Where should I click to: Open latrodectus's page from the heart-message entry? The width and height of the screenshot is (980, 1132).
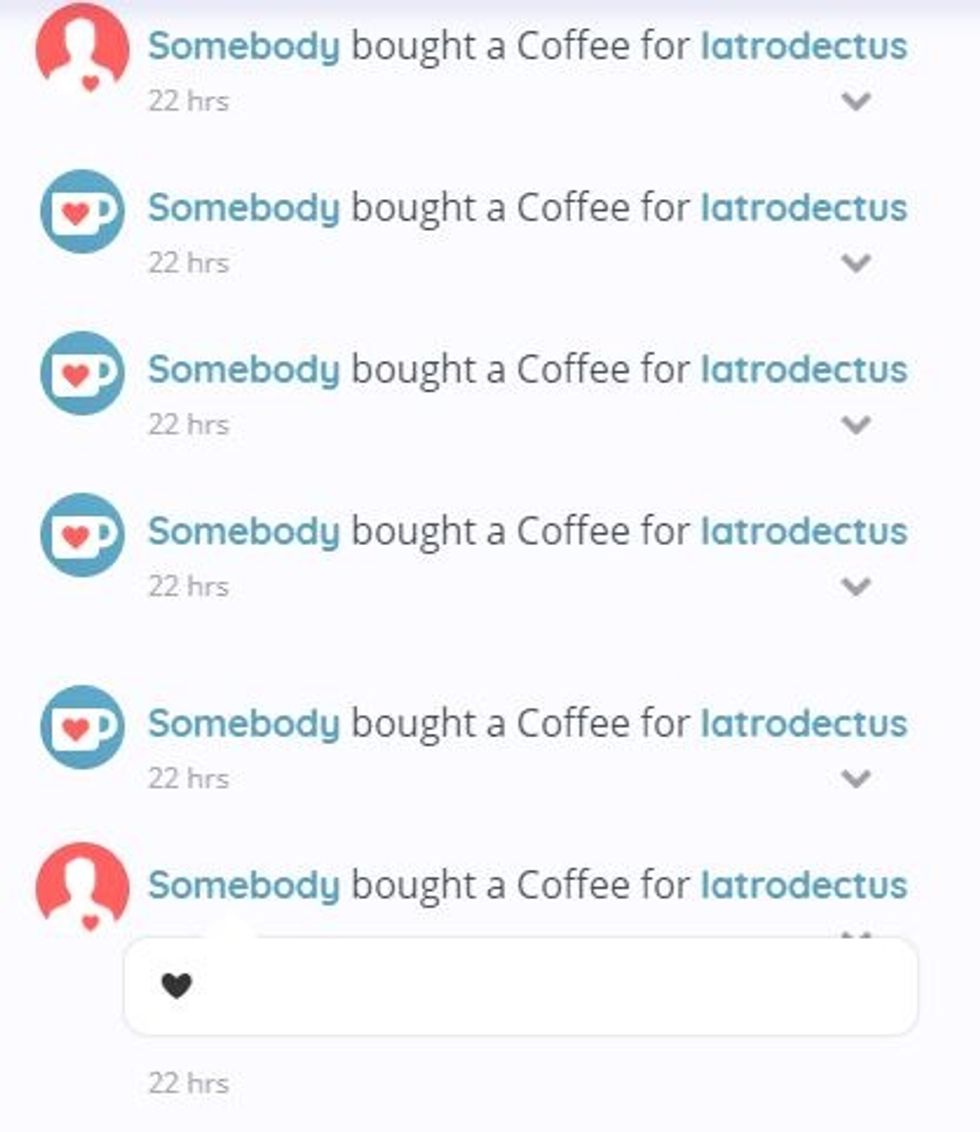tap(803, 885)
